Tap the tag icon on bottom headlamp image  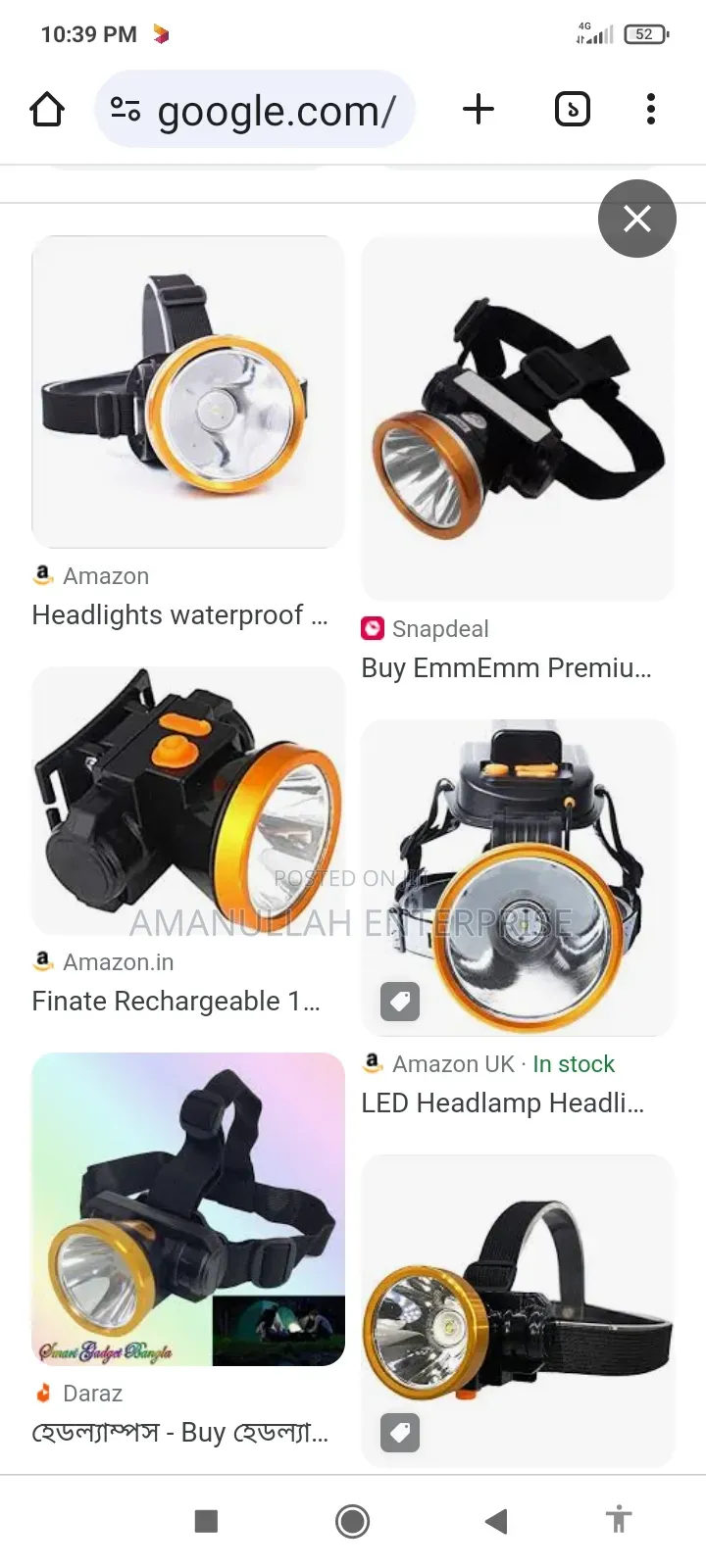pyautogui.click(x=399, y=1433)
